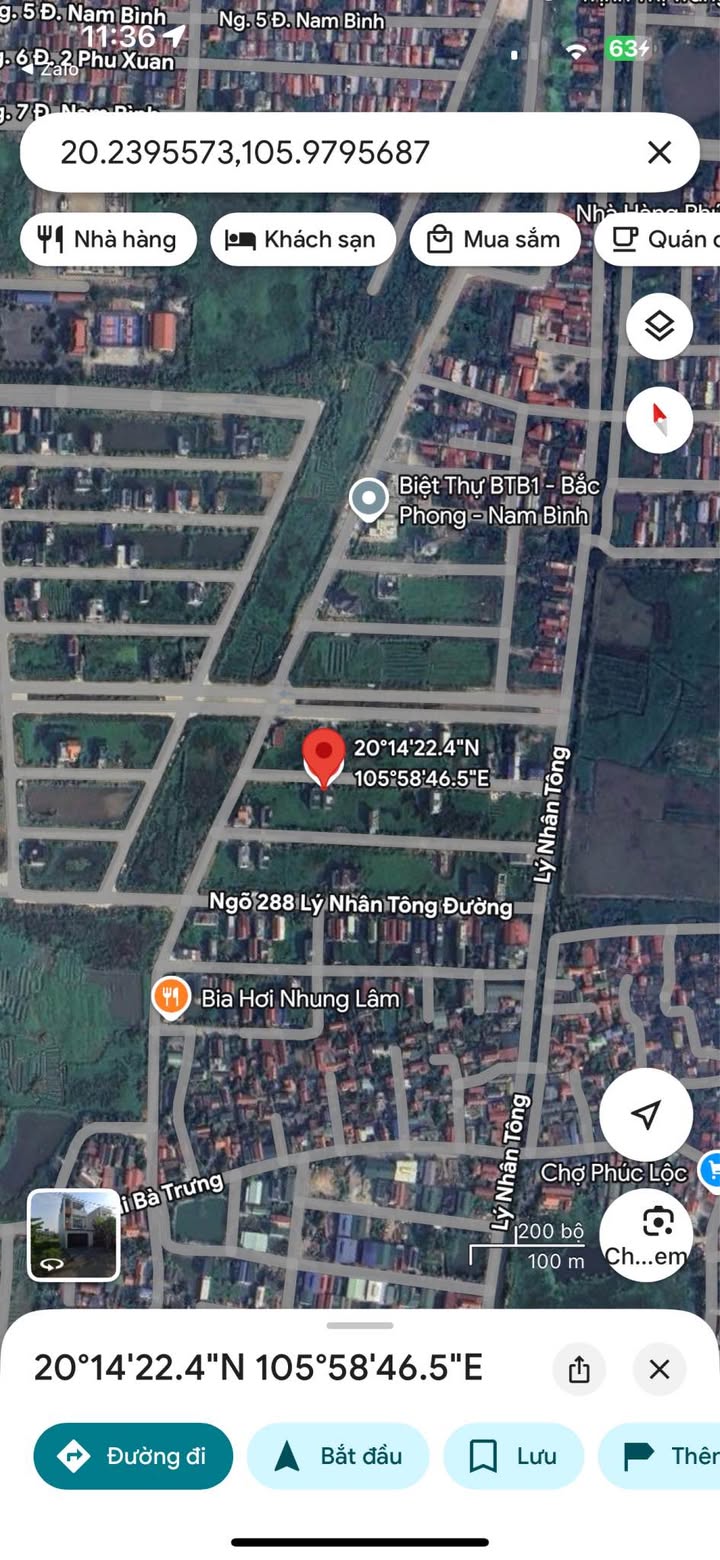Choose the Mua sắm chip
720x1560 pixels.
point(495,240)
